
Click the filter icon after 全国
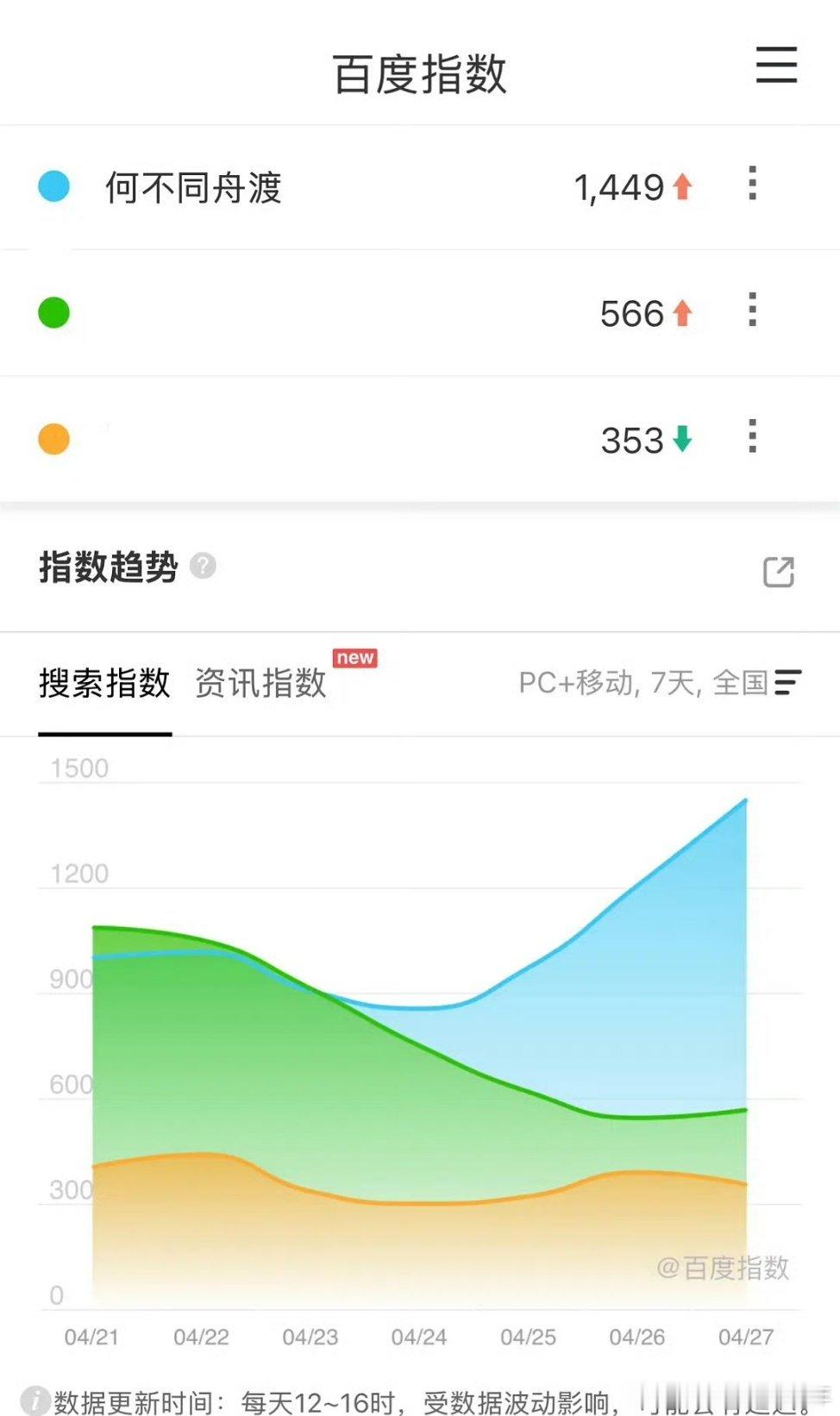[788, 684]
